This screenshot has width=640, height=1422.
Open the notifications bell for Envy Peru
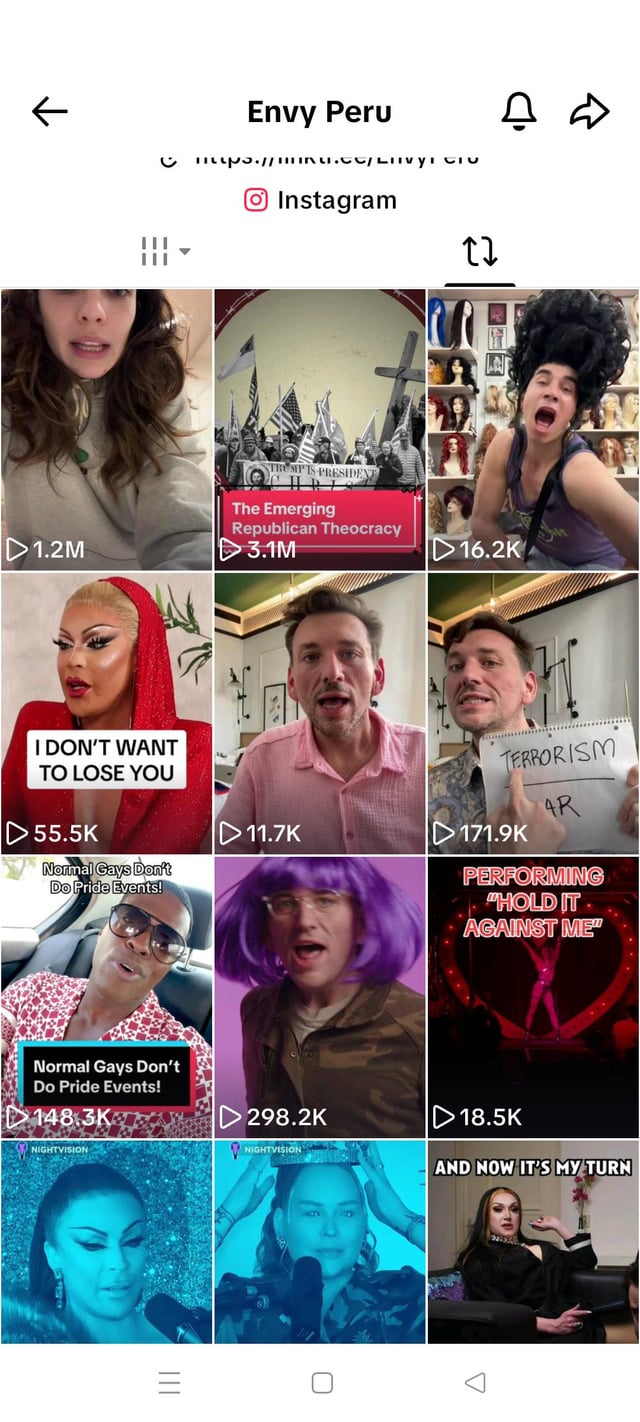point(518,111)
